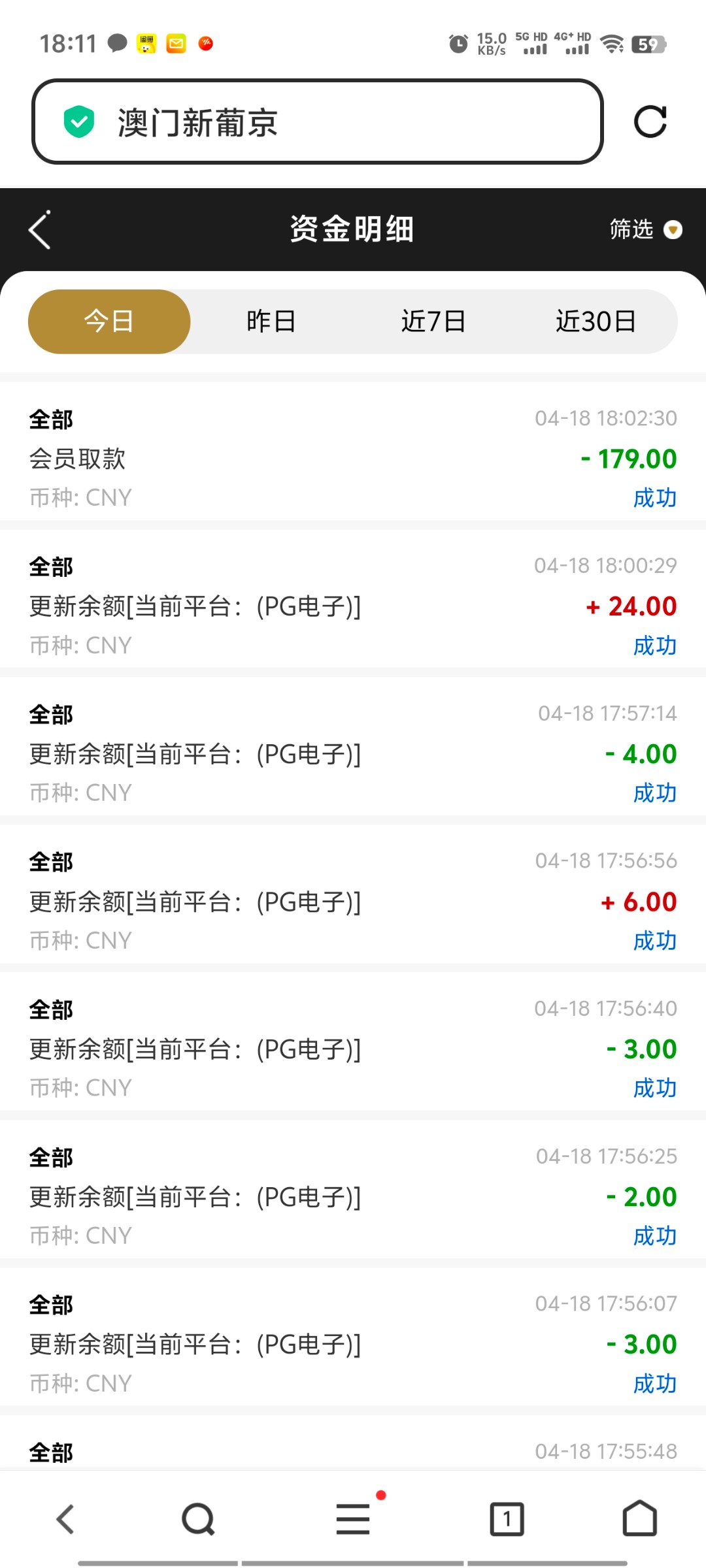View open browser tabs
The height and width of the screenshot is (1568, 706).
point(507,1518)
